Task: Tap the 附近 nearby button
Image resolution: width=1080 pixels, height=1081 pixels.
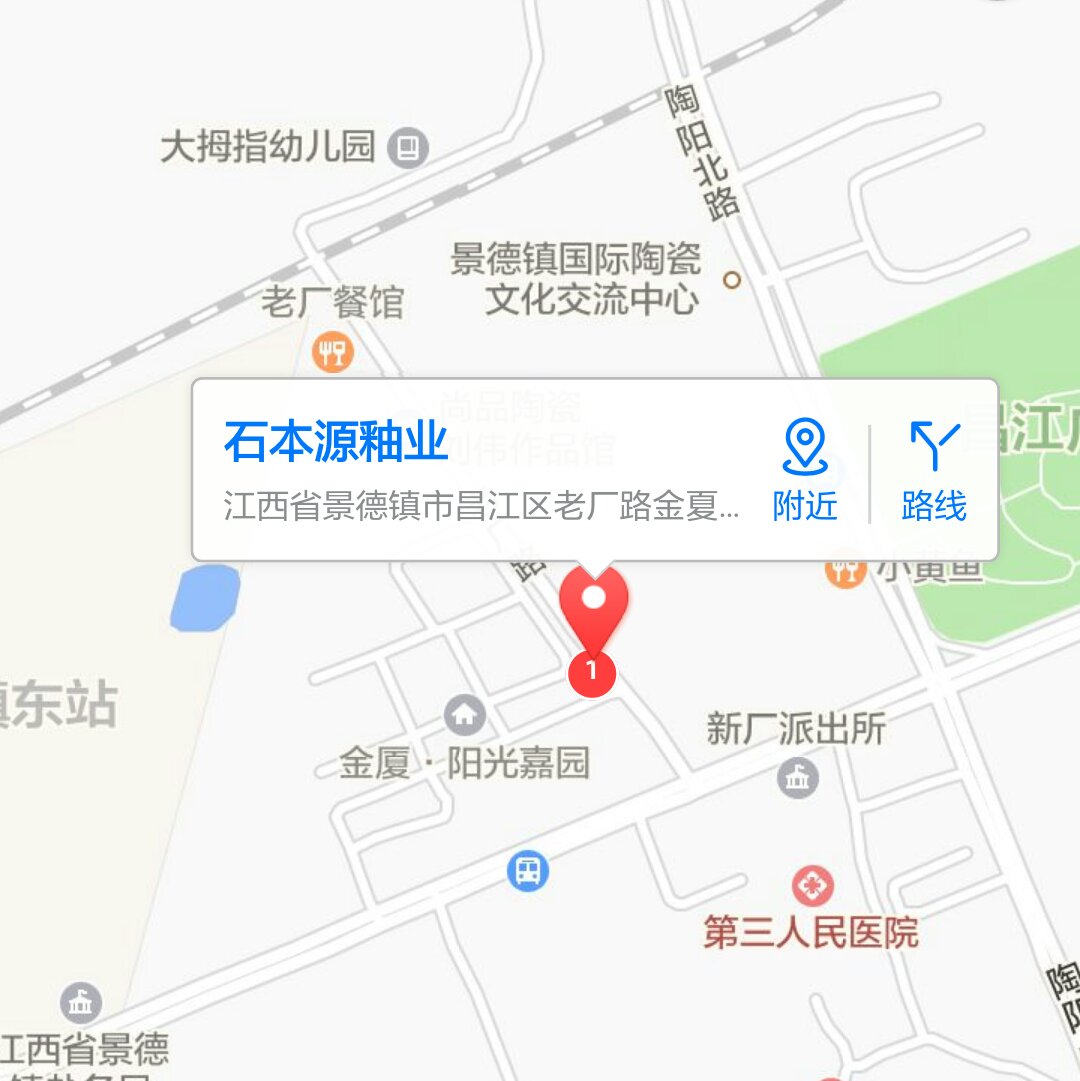Action: click(804, 472)
